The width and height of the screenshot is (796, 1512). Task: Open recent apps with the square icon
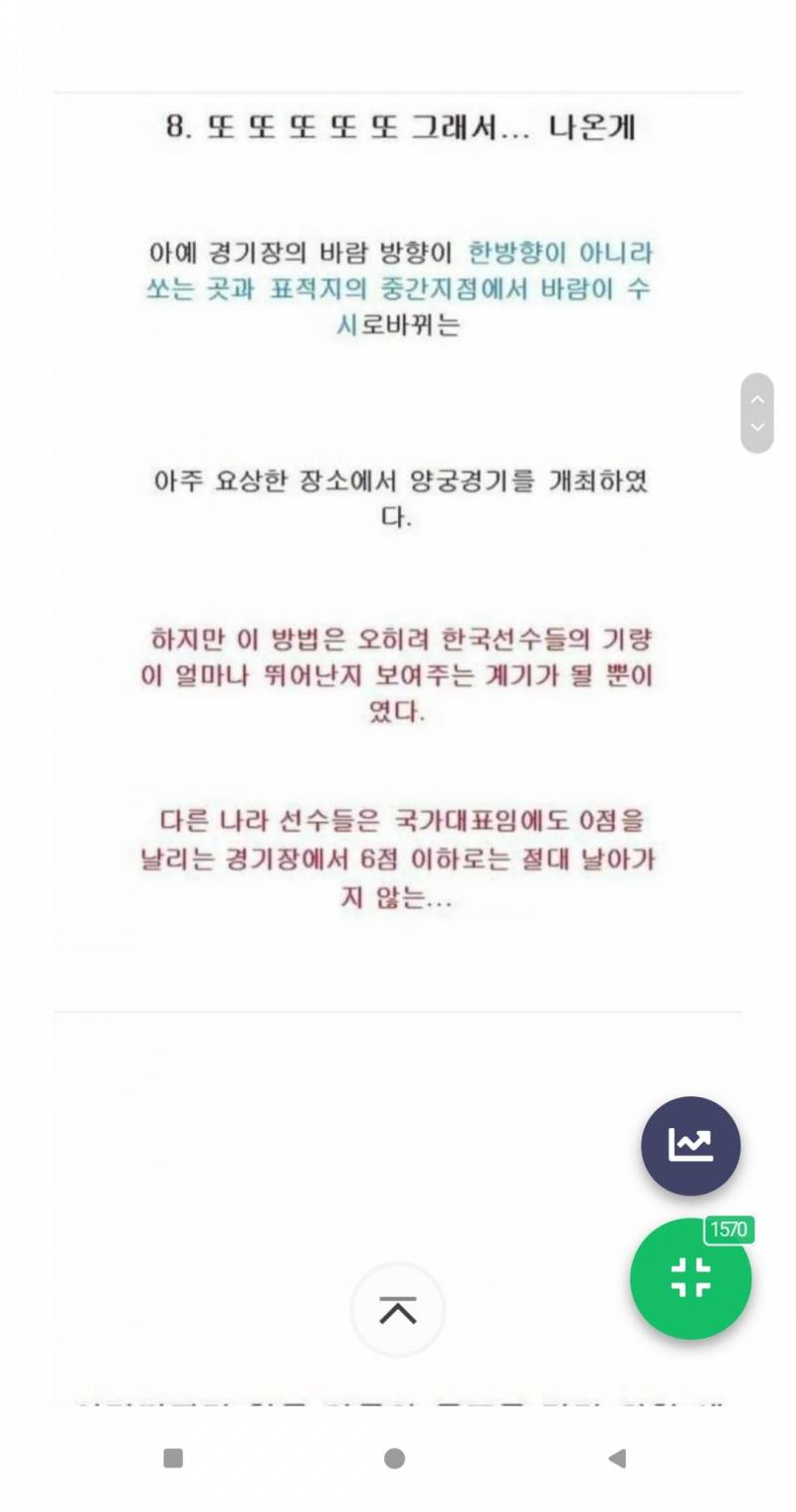(x=173, y=1458)
